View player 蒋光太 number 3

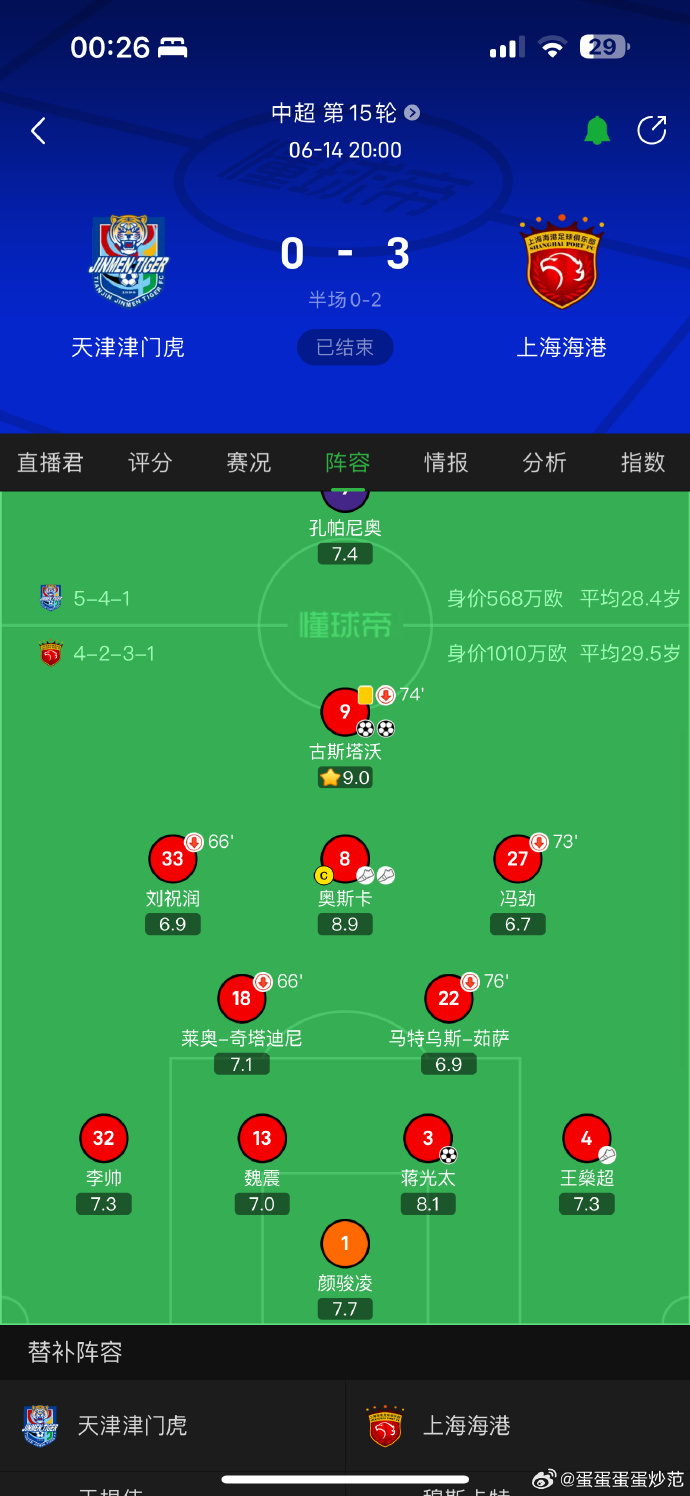[x=428, y=1139]
